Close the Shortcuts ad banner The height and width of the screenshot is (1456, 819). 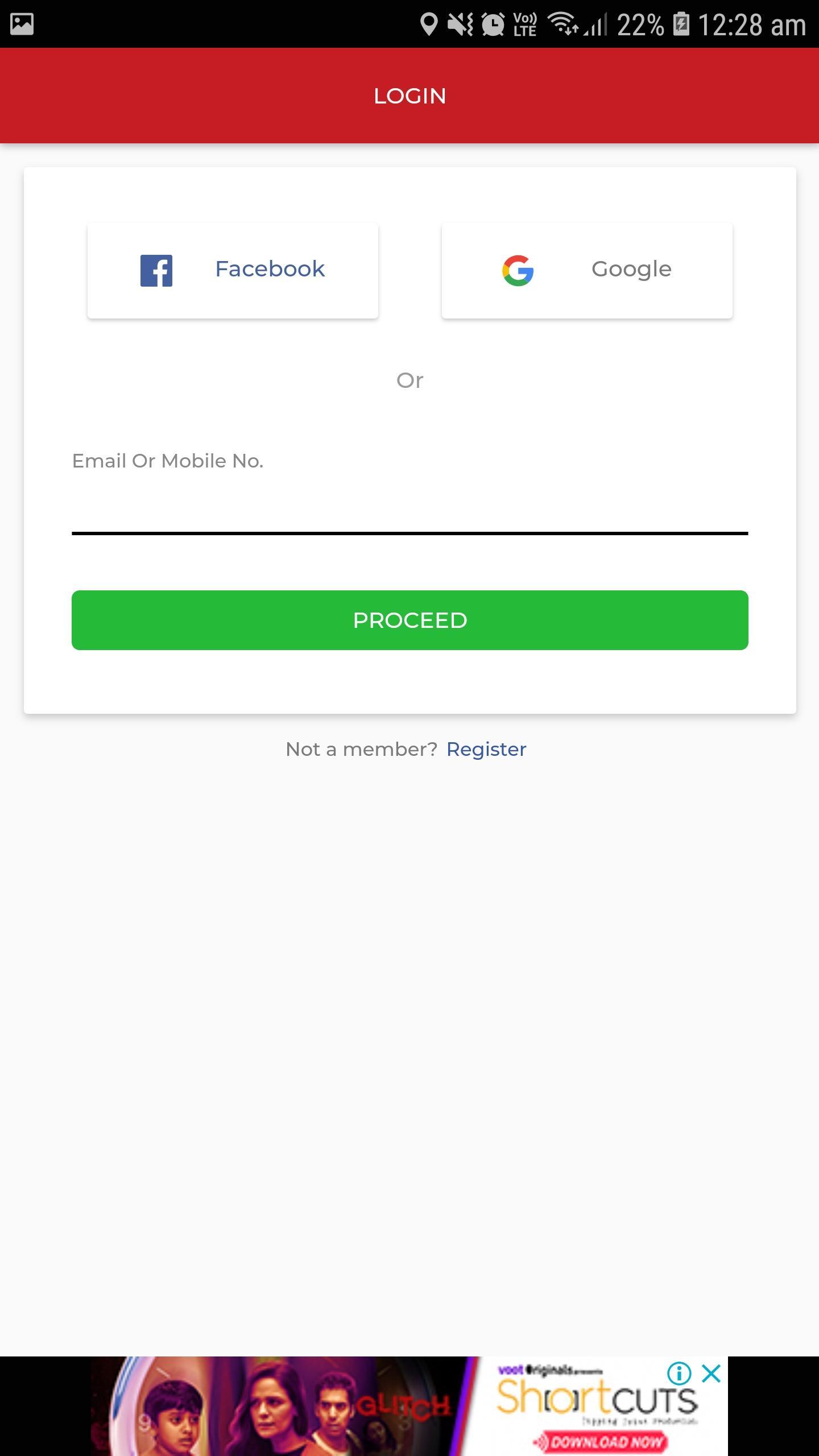pos(712,1374)
